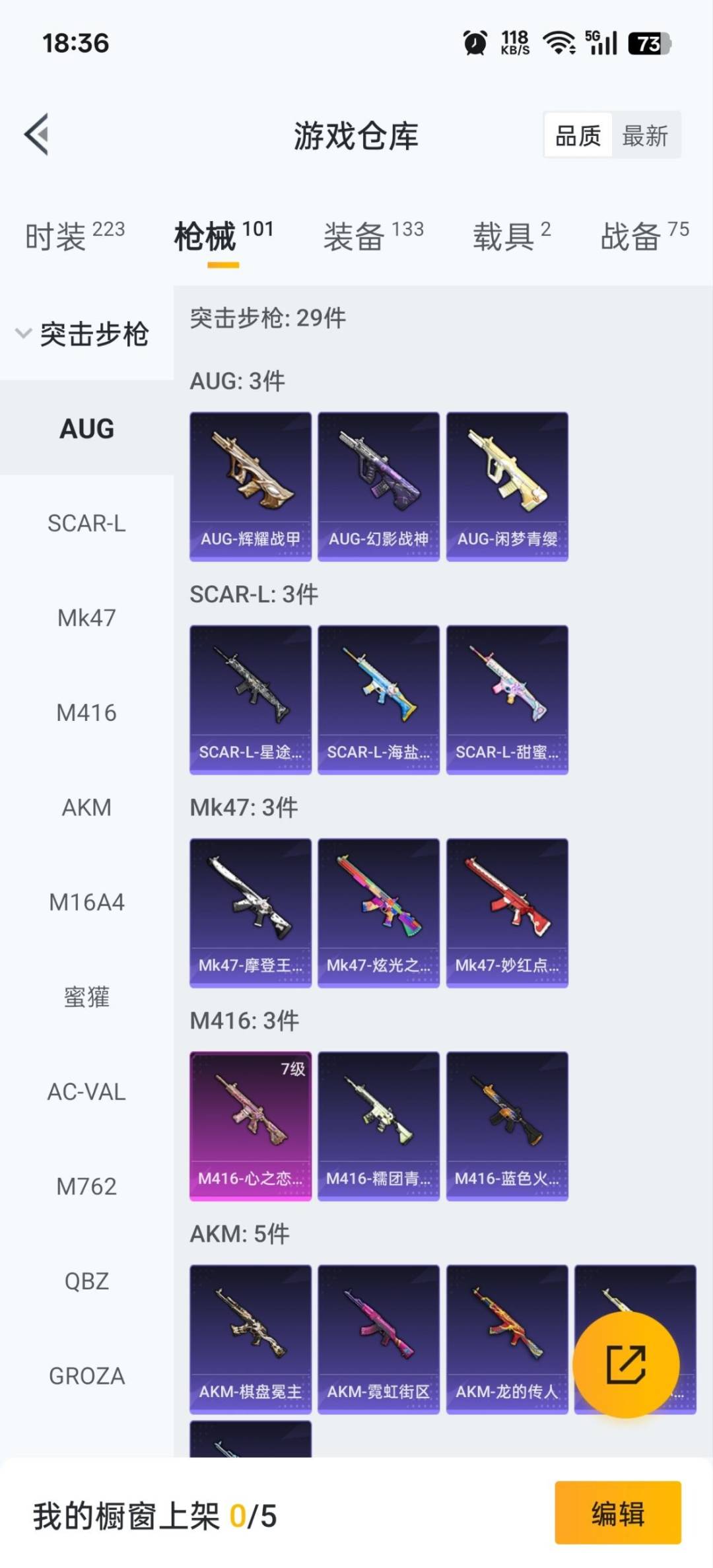Sort warehouse by 最新
The height and width of the screenshot is (1568, 713).
(x=645, y=136)
